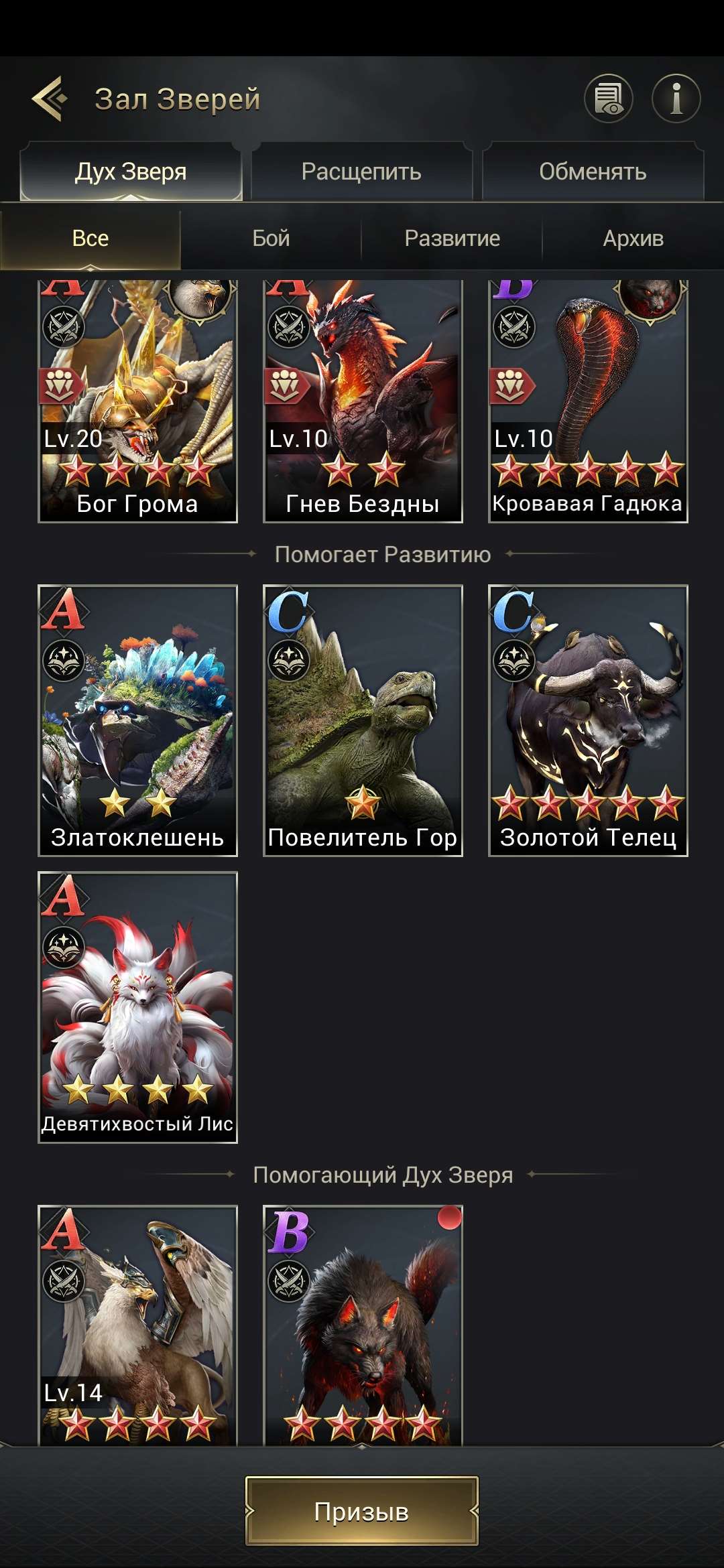Viewport: 724px width, 1568px height.
Task: Open the records list icon
Action: pos(608,99)
